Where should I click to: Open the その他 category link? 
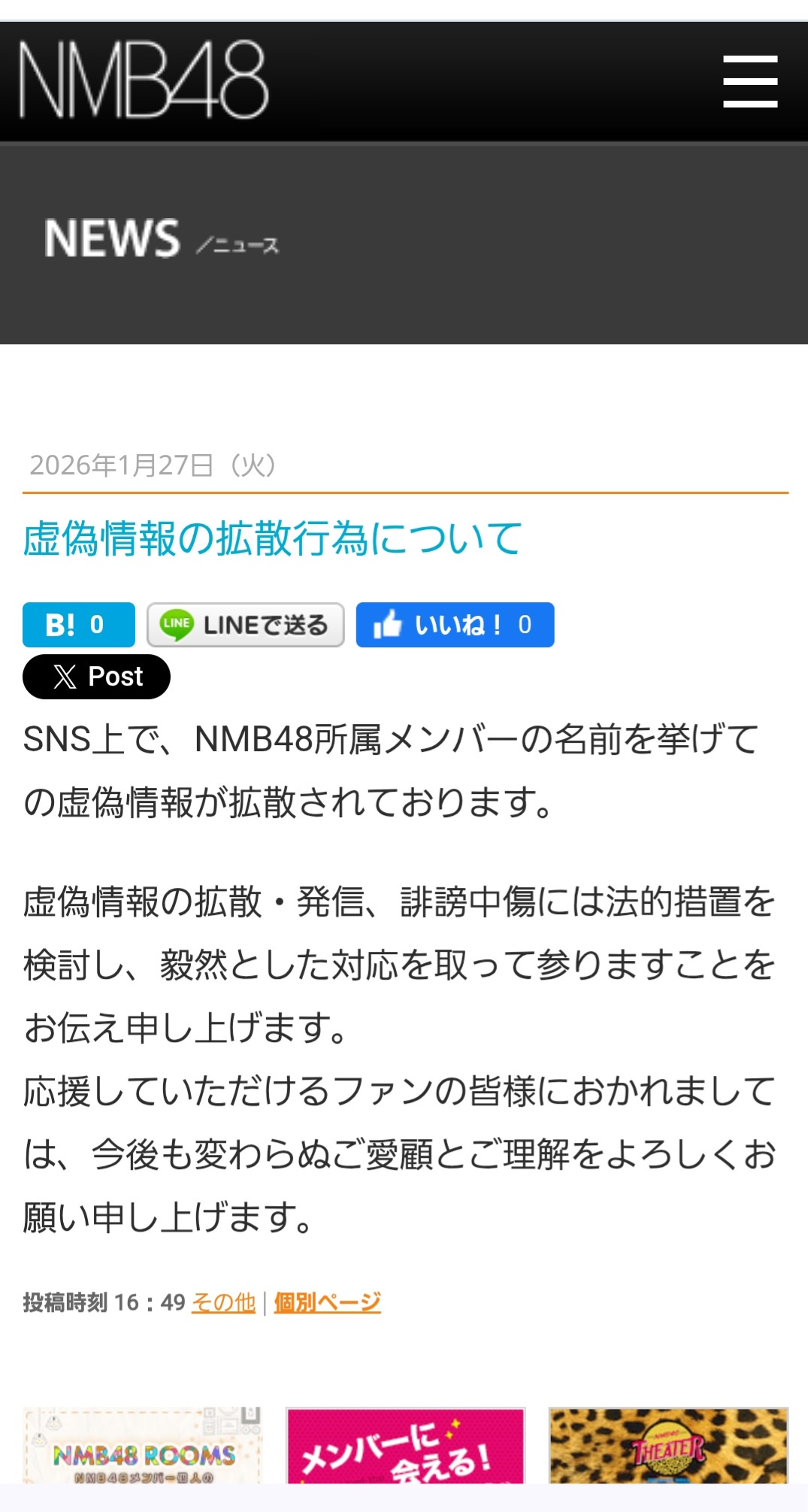tap(224, 1302)
